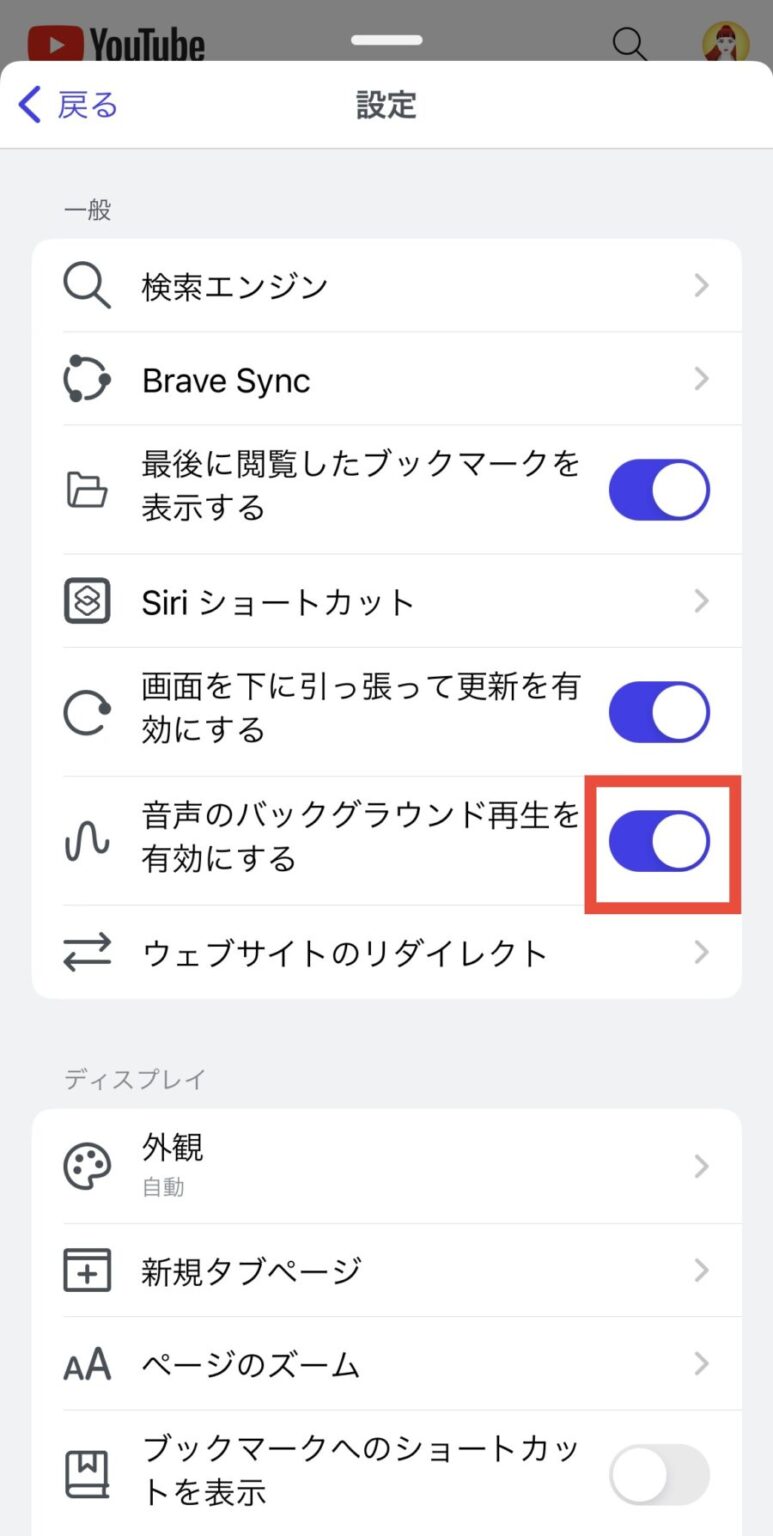Select the 検索エンジン magnifying glass icon

tap(87, 285)
